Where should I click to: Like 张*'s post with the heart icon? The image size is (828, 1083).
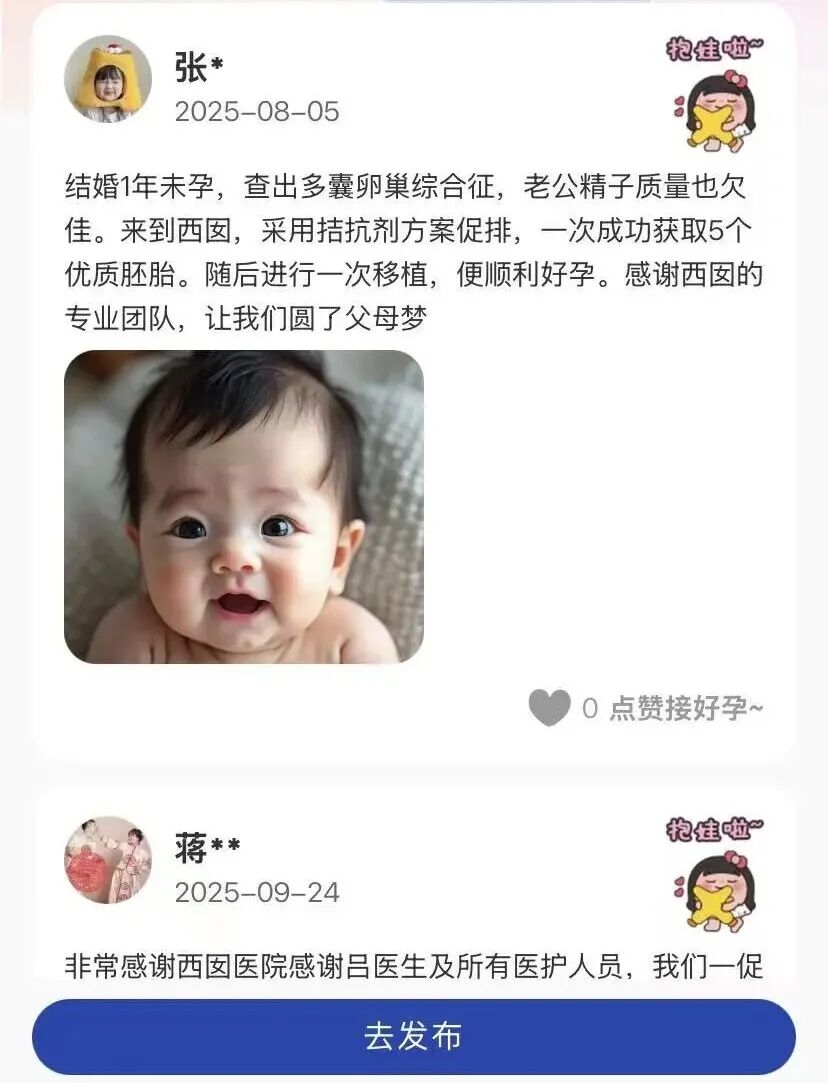pyautogui.click(x=550, y=708)
